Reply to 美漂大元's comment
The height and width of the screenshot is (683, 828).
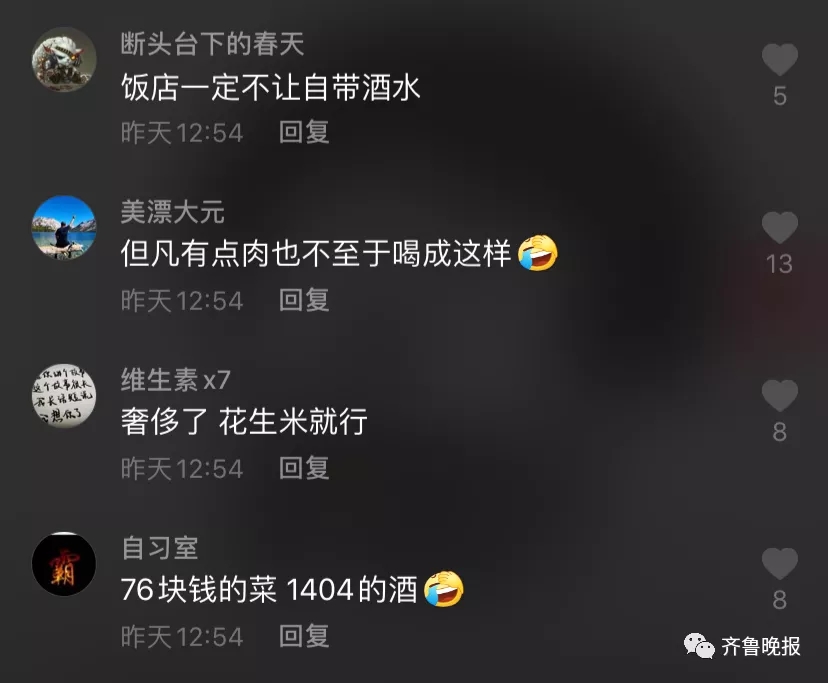point(304,300)
